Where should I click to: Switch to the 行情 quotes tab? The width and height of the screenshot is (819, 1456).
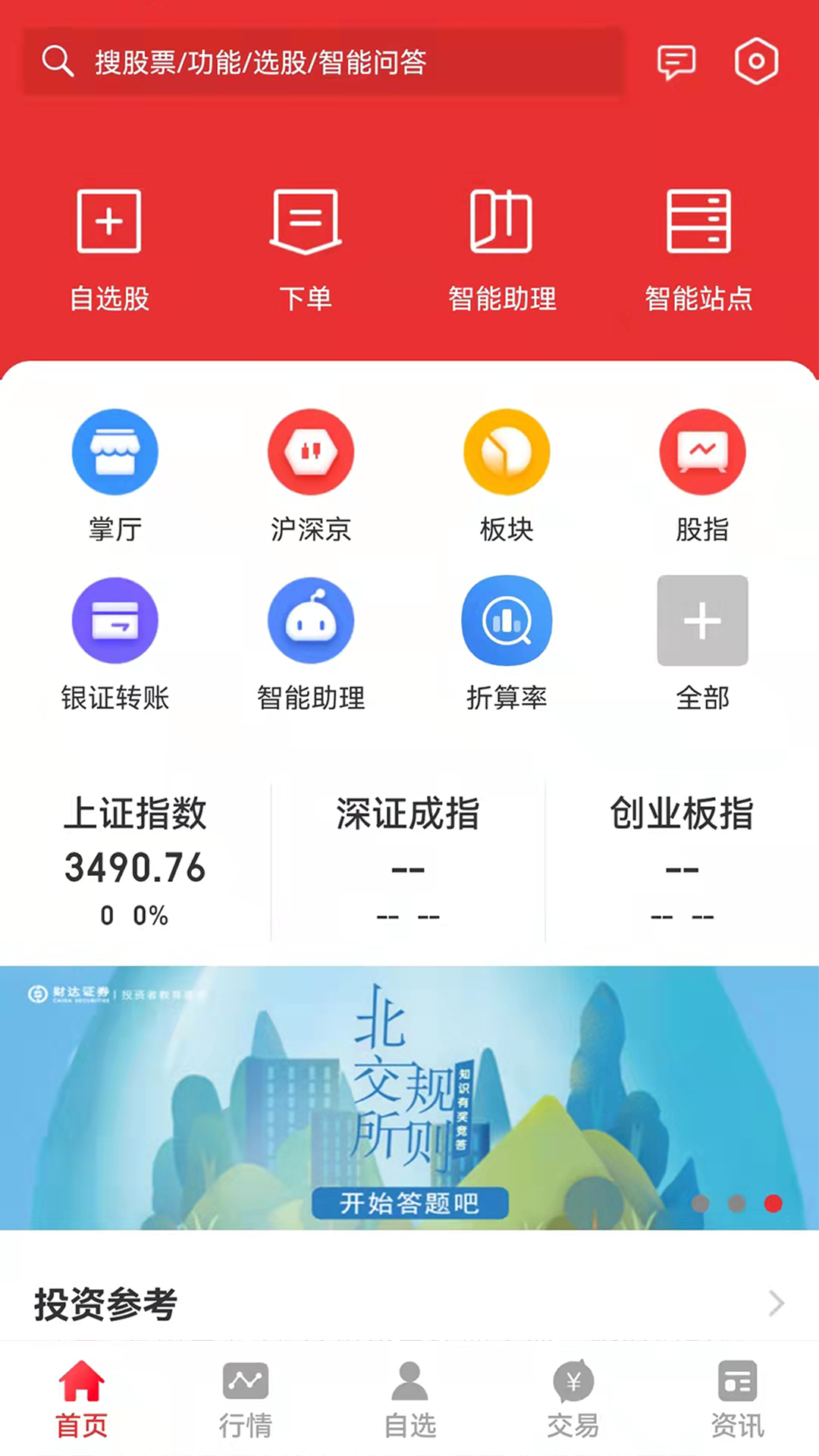[245, 1399]
